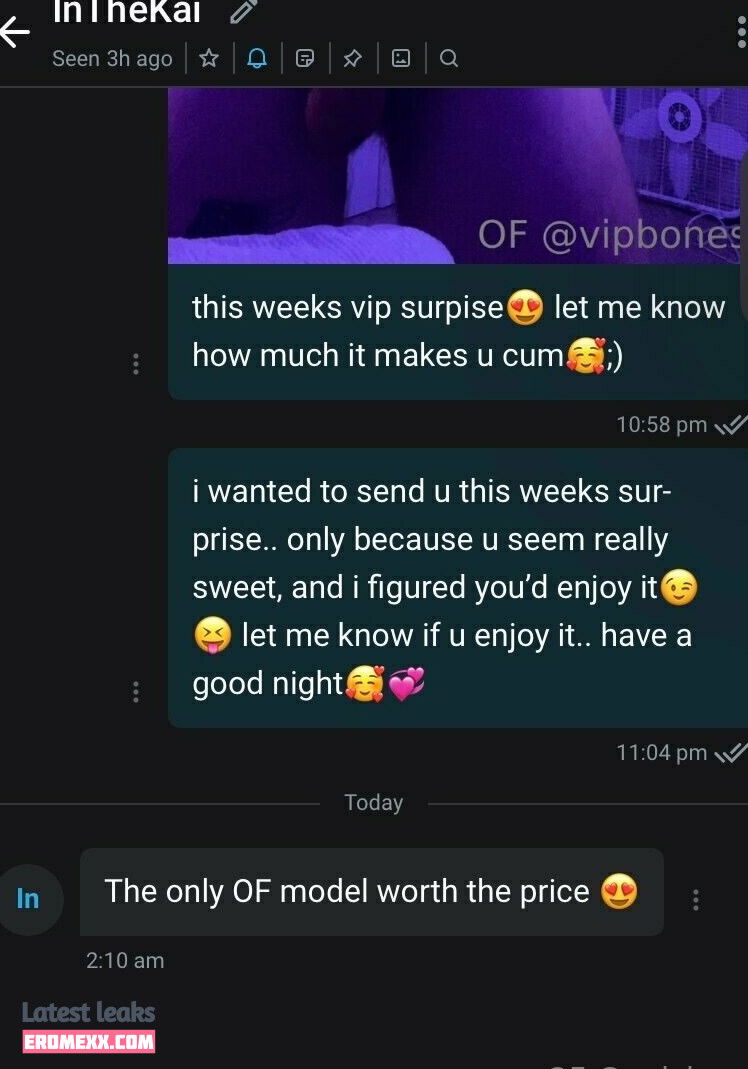Open the "In" sender avatar
Screen dimensions: 748x1069
click(x=28, y=899)
